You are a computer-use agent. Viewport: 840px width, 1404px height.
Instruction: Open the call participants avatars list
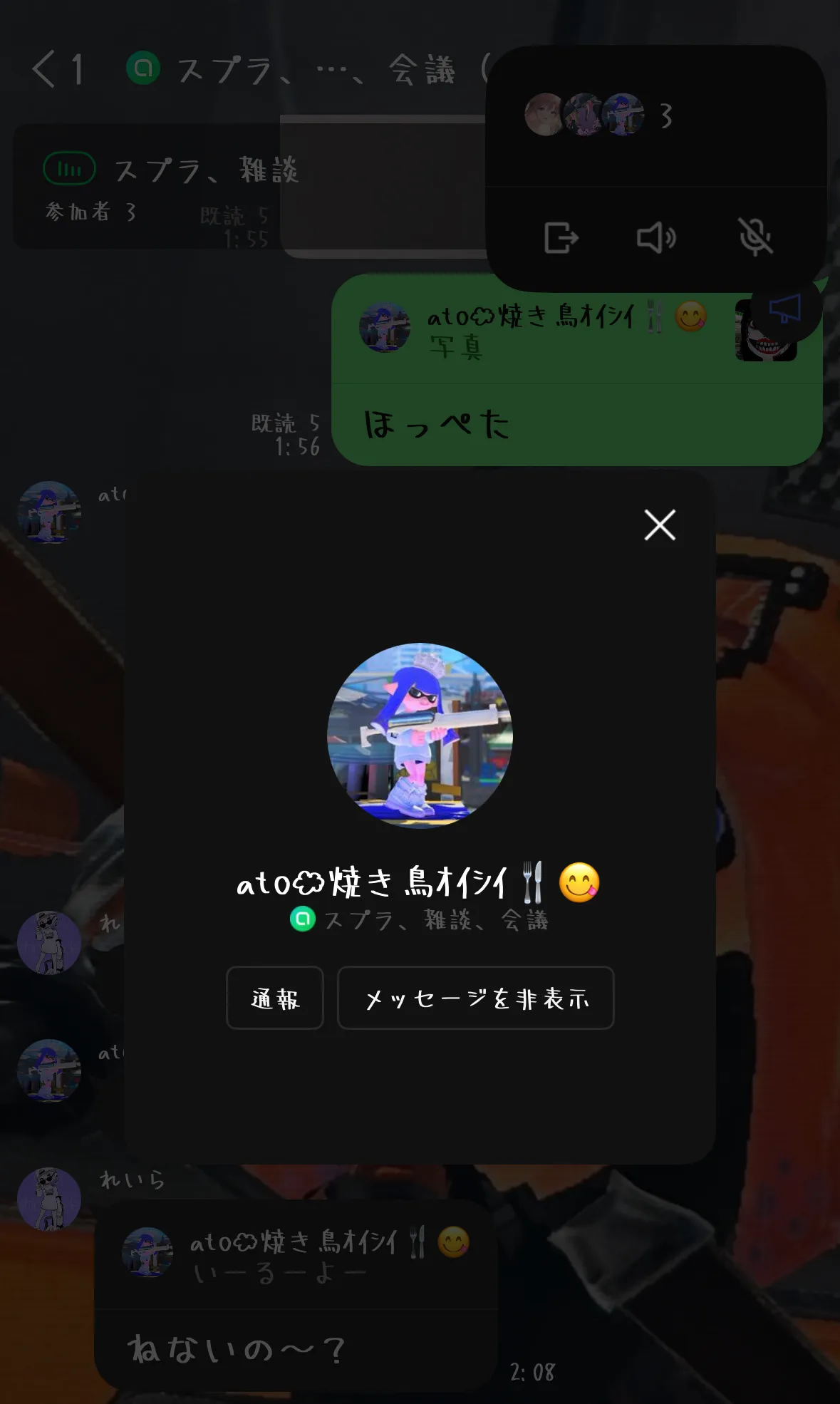click(586, 115)
